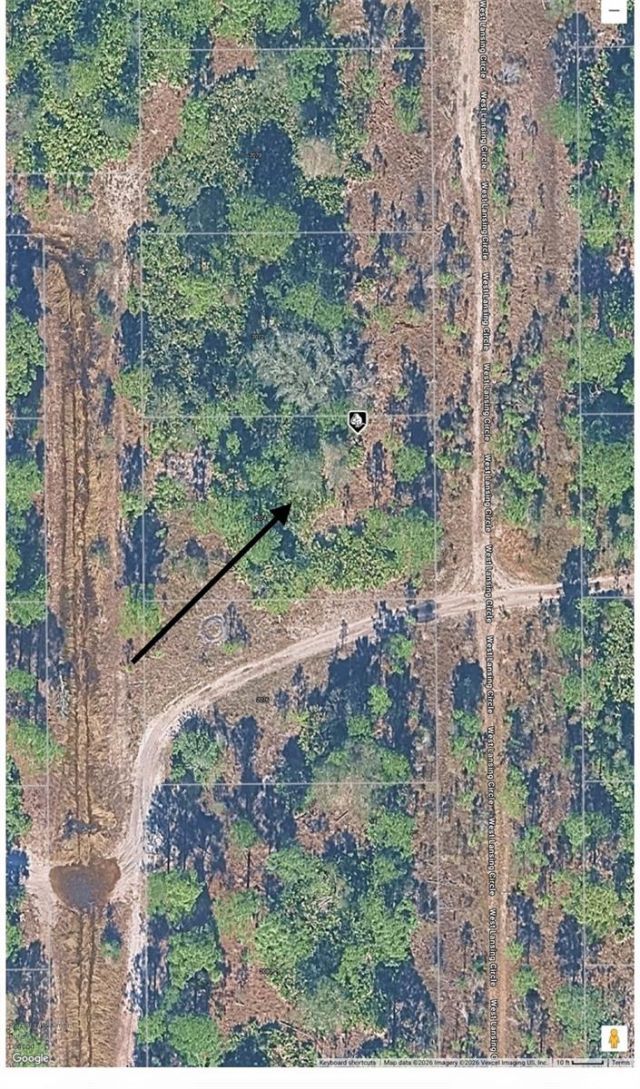The width and height of the screenshot is (640, 1089).
Task: Open the map Terms link
Action: 621,1062
